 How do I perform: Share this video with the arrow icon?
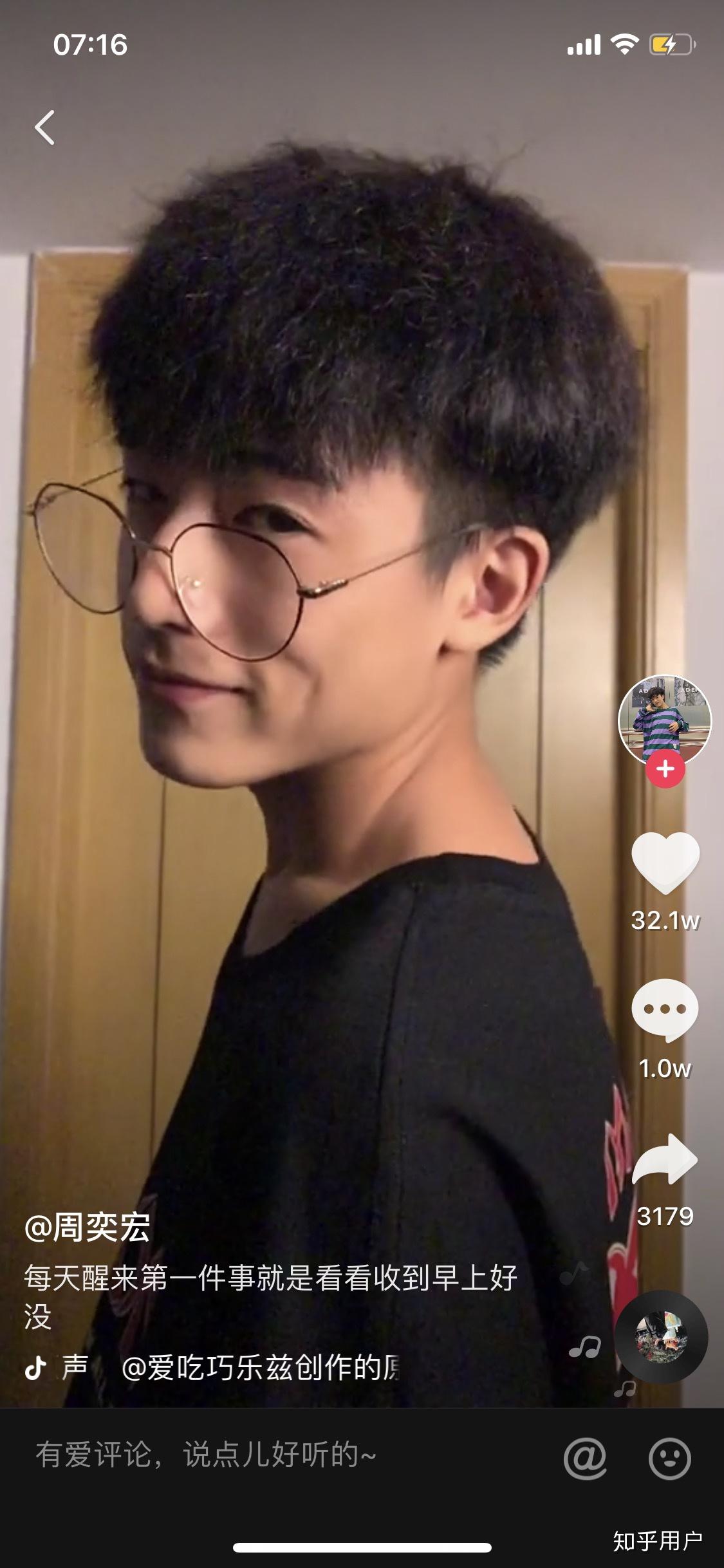(x=665, y=1160)
